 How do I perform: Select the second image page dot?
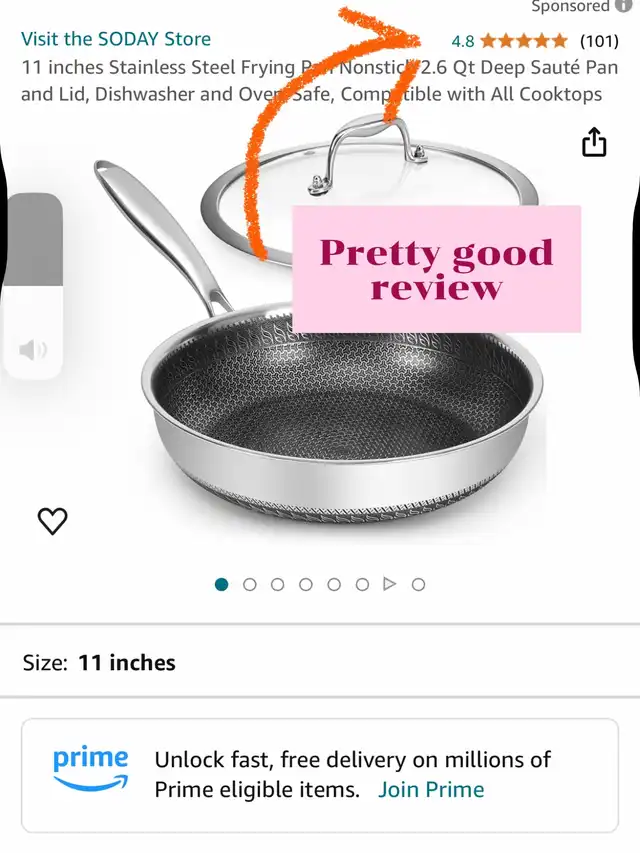pos(250,584)
